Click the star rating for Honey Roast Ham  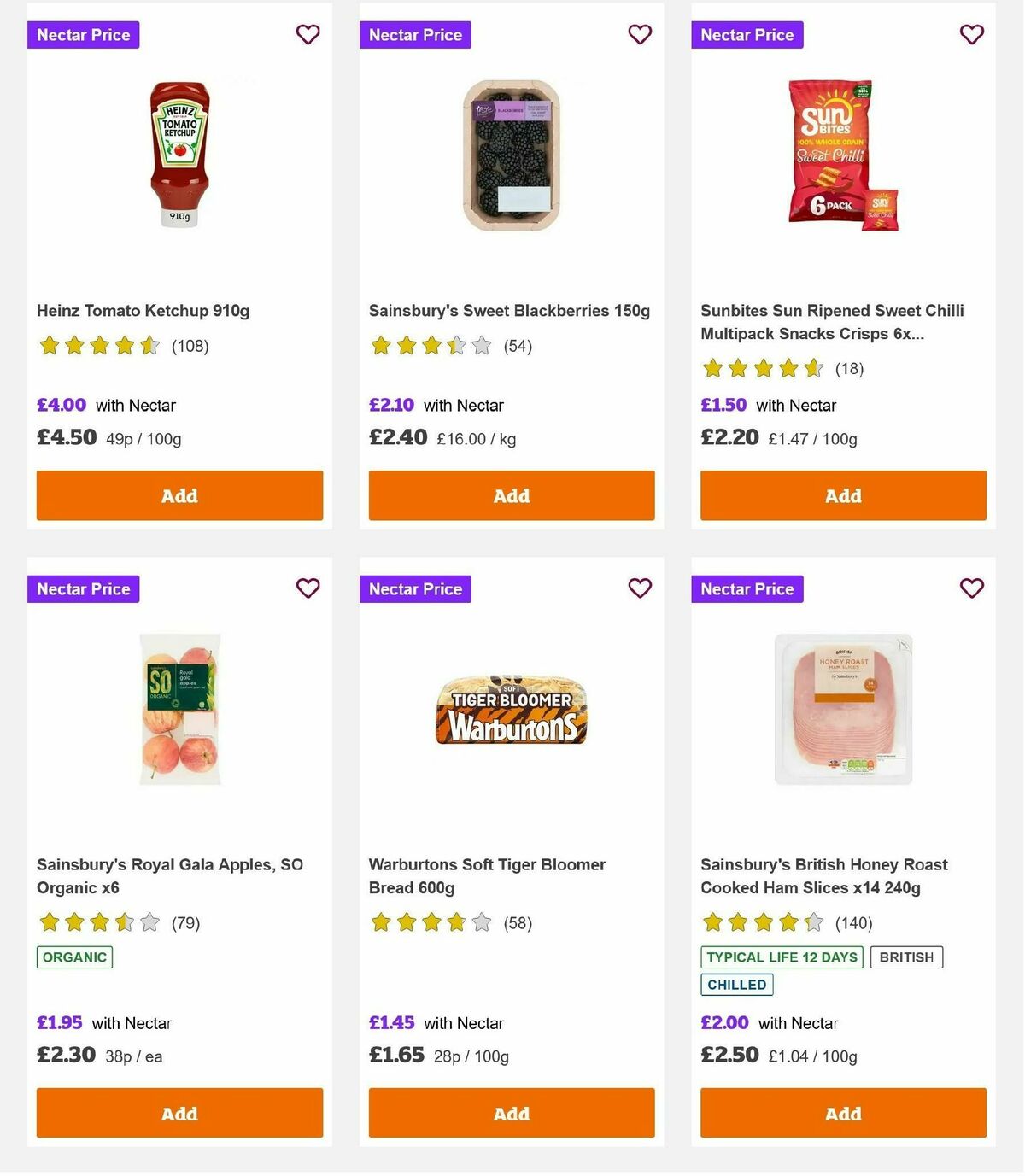(763, 923)
